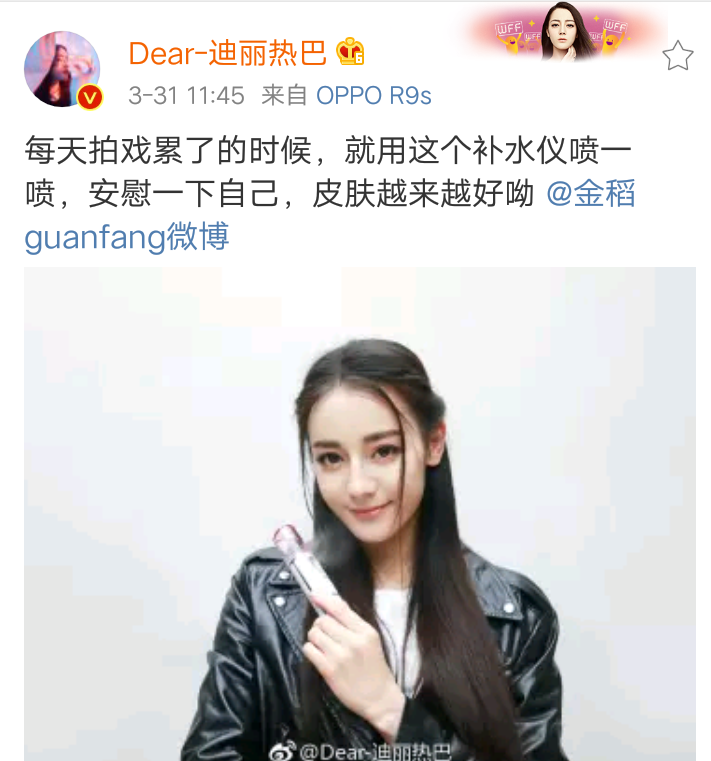This screenshot has height=761, width=711.
Task: Open the Dear-迪丽热巴 username link
Action: coord(228,52)
